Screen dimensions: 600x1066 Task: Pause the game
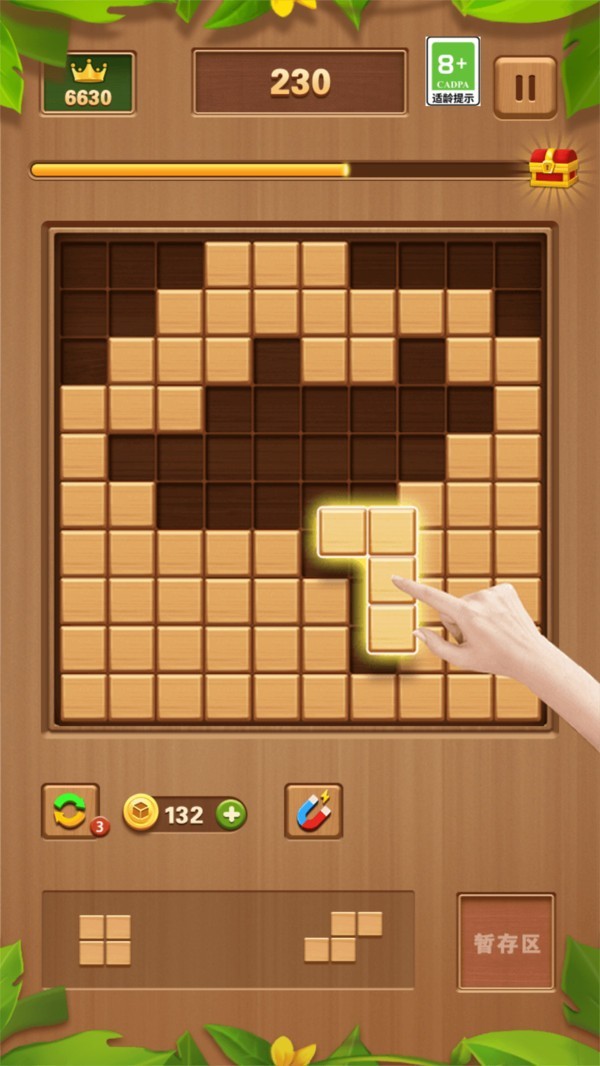point(524,88)
